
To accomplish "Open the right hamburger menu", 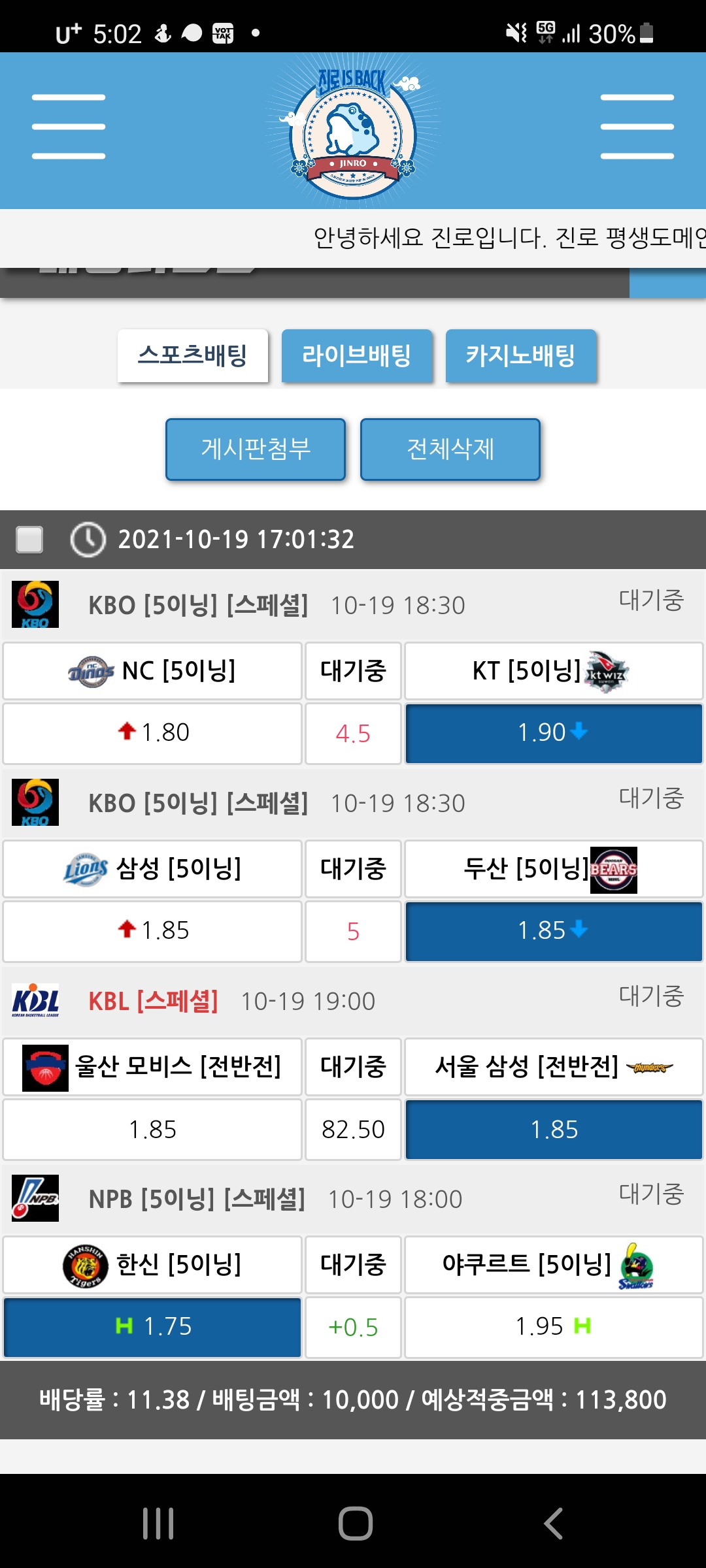I will (637, 127).
